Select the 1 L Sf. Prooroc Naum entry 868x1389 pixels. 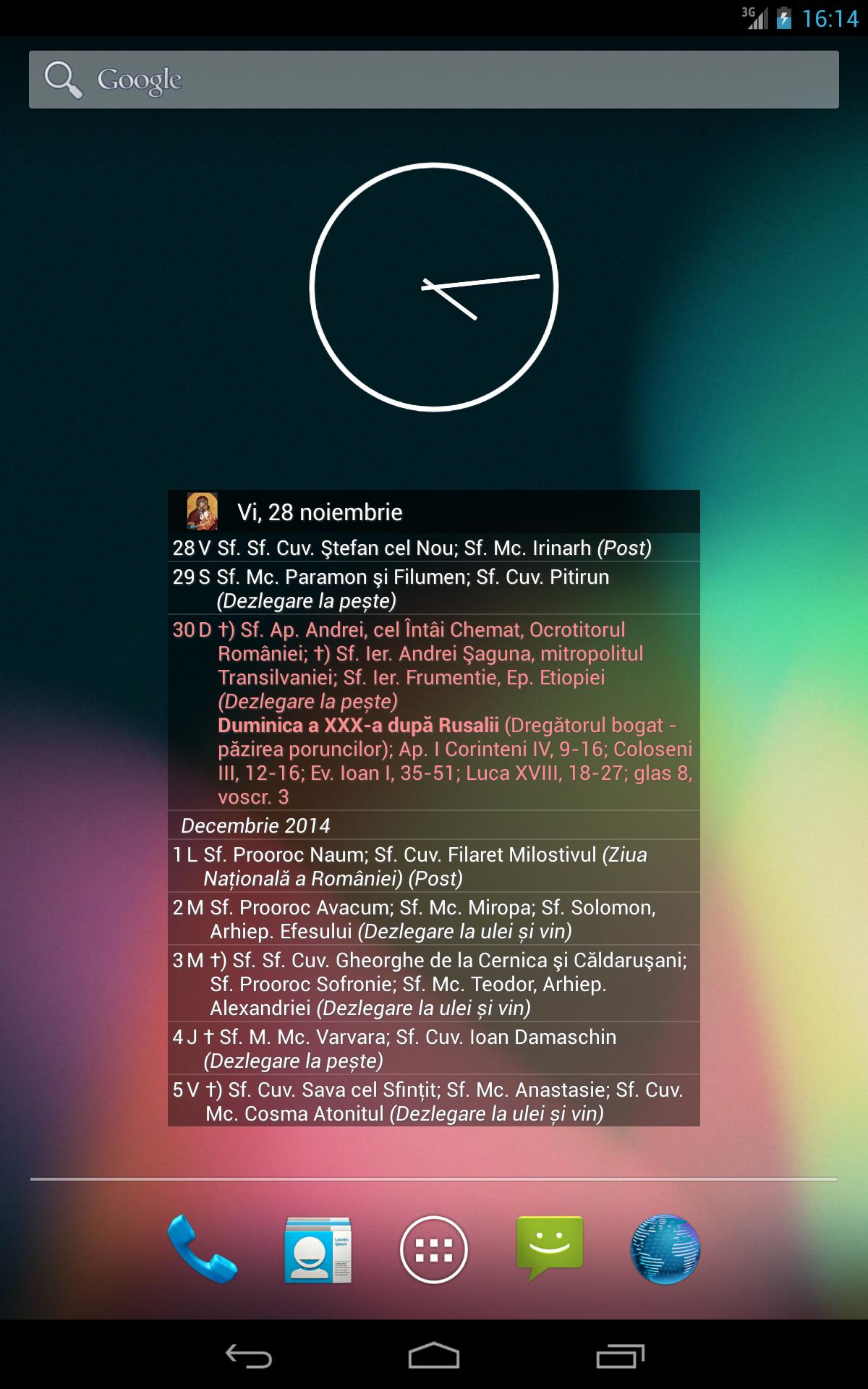(x=434, y=866)
